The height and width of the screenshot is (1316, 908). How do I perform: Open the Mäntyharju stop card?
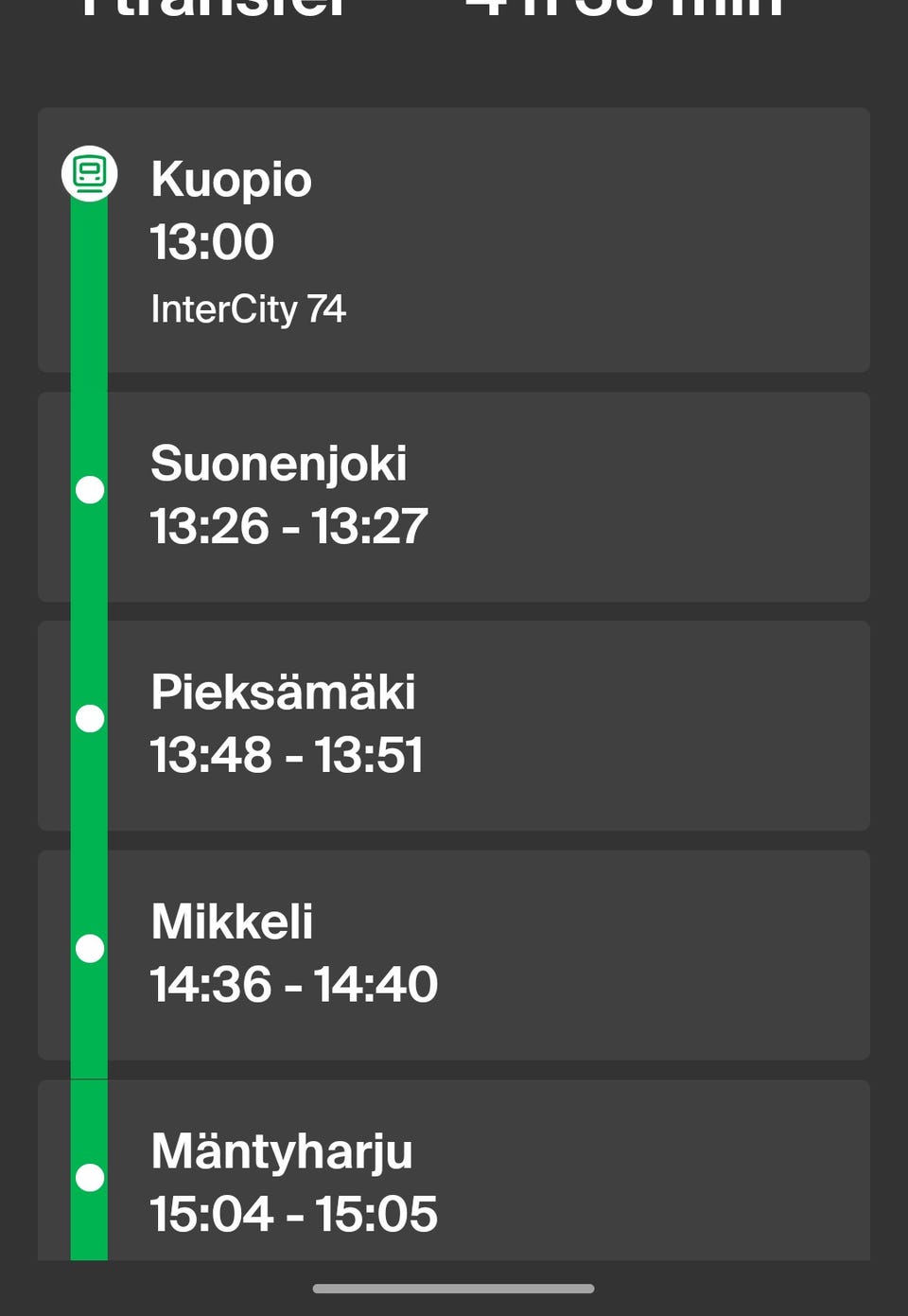[x=454, y=1173]
